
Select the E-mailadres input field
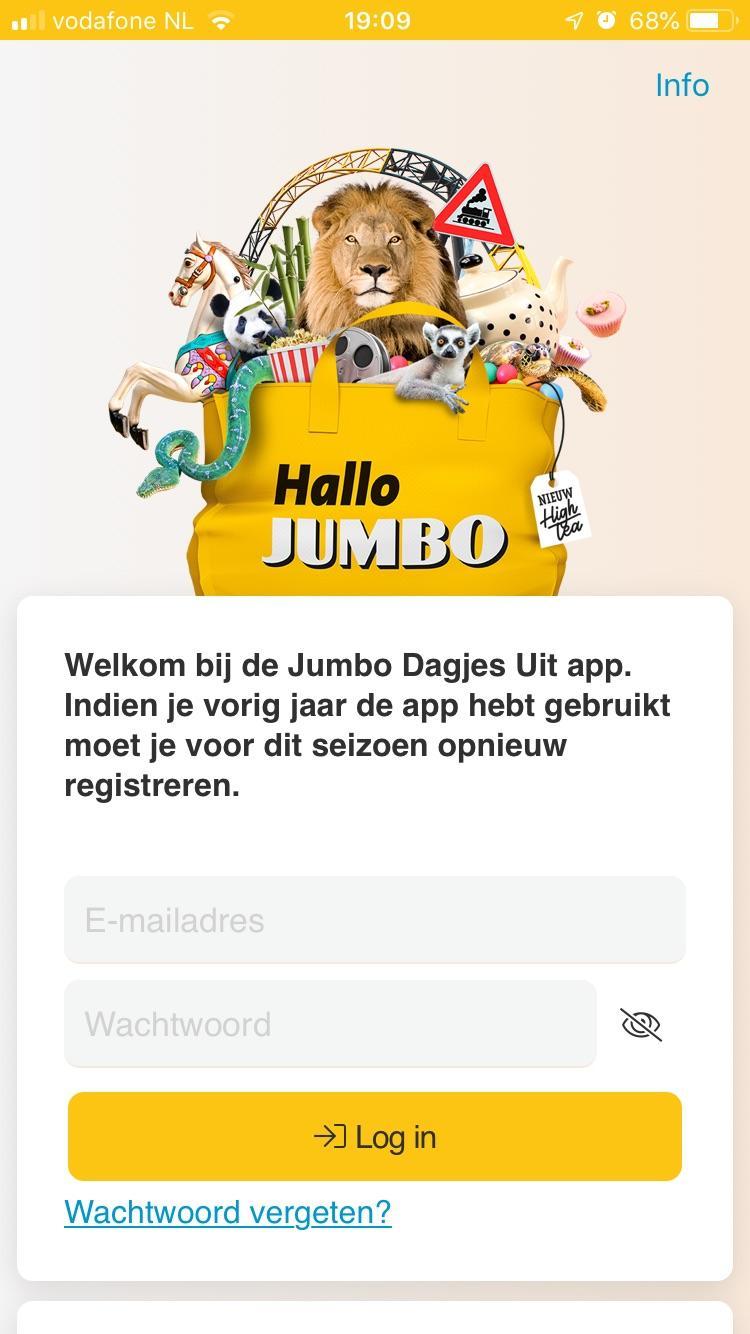375,919
